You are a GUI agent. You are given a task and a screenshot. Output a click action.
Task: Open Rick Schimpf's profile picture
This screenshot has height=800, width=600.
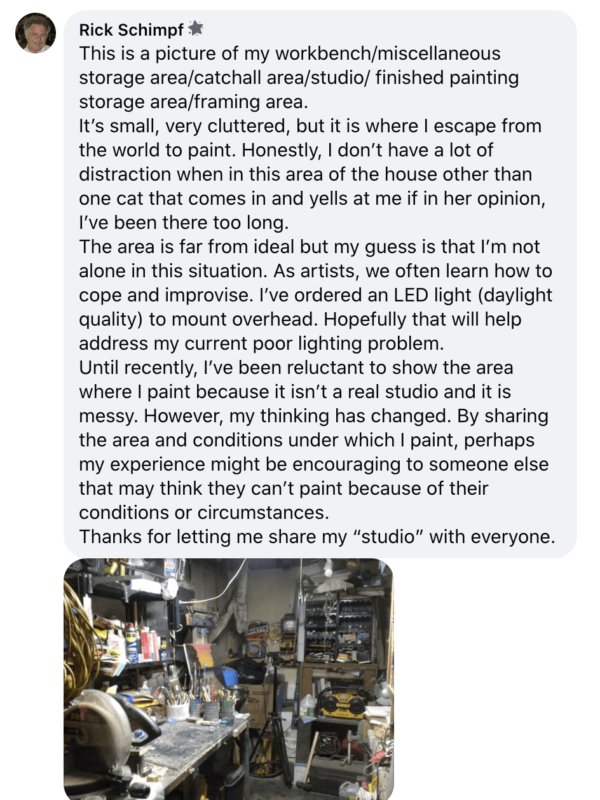point(35,33)
